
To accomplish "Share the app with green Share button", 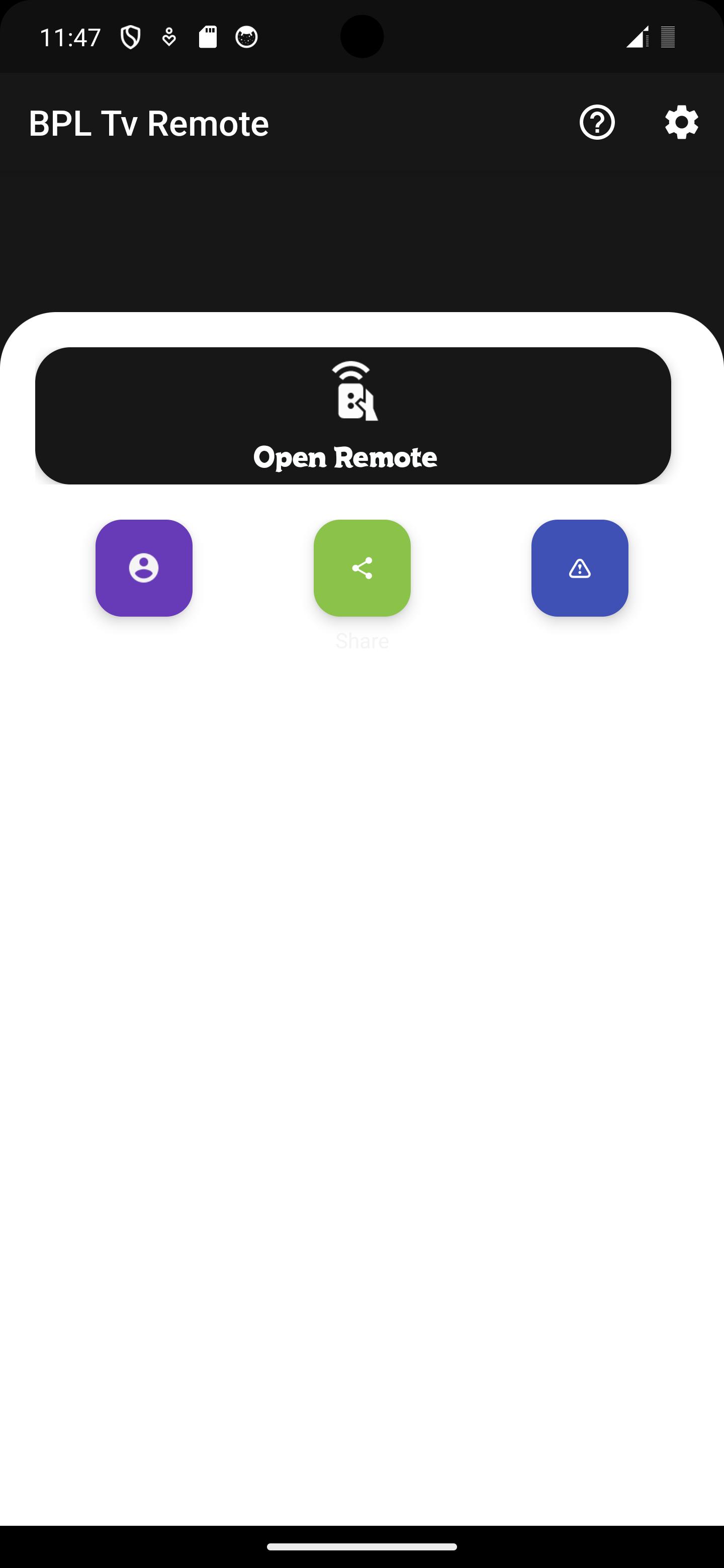I will tap(363, 568).
